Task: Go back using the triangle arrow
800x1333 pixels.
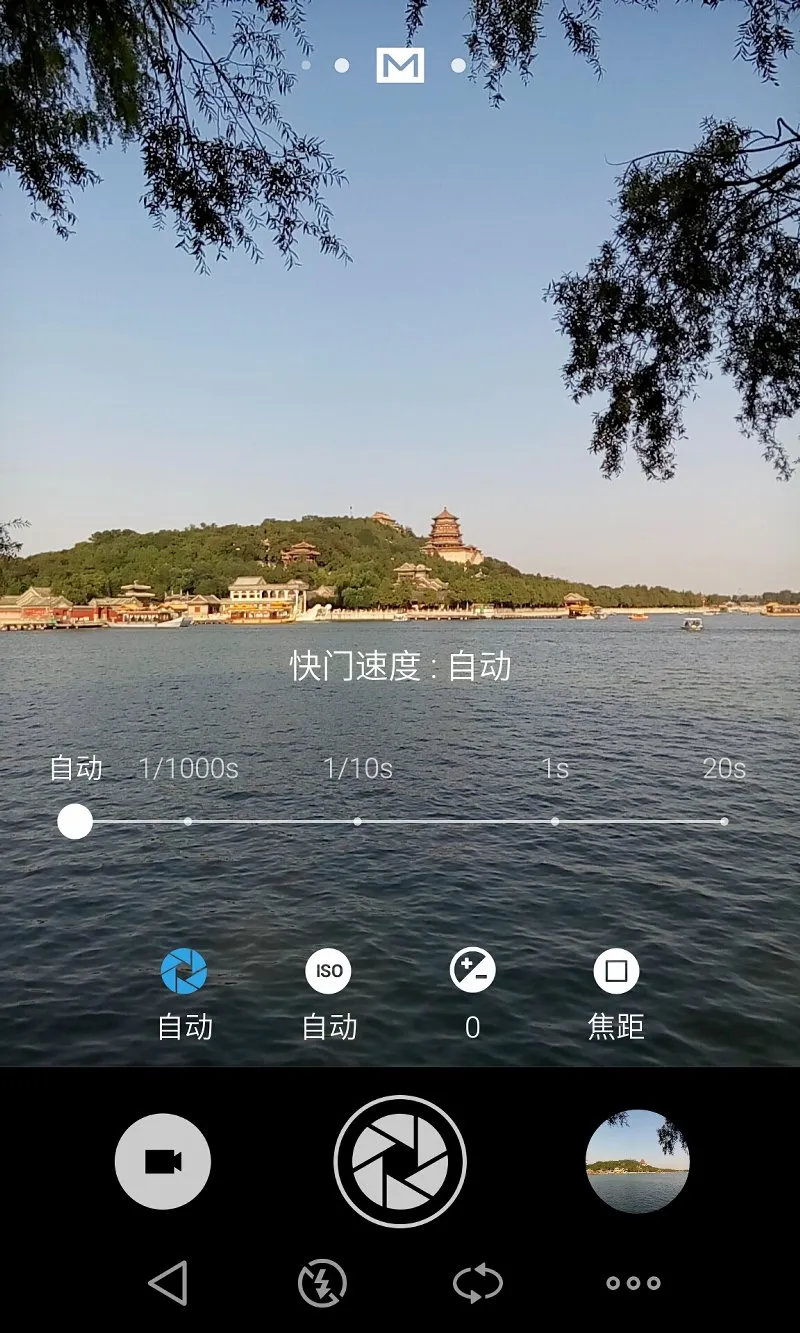Action: (168, 1283)
